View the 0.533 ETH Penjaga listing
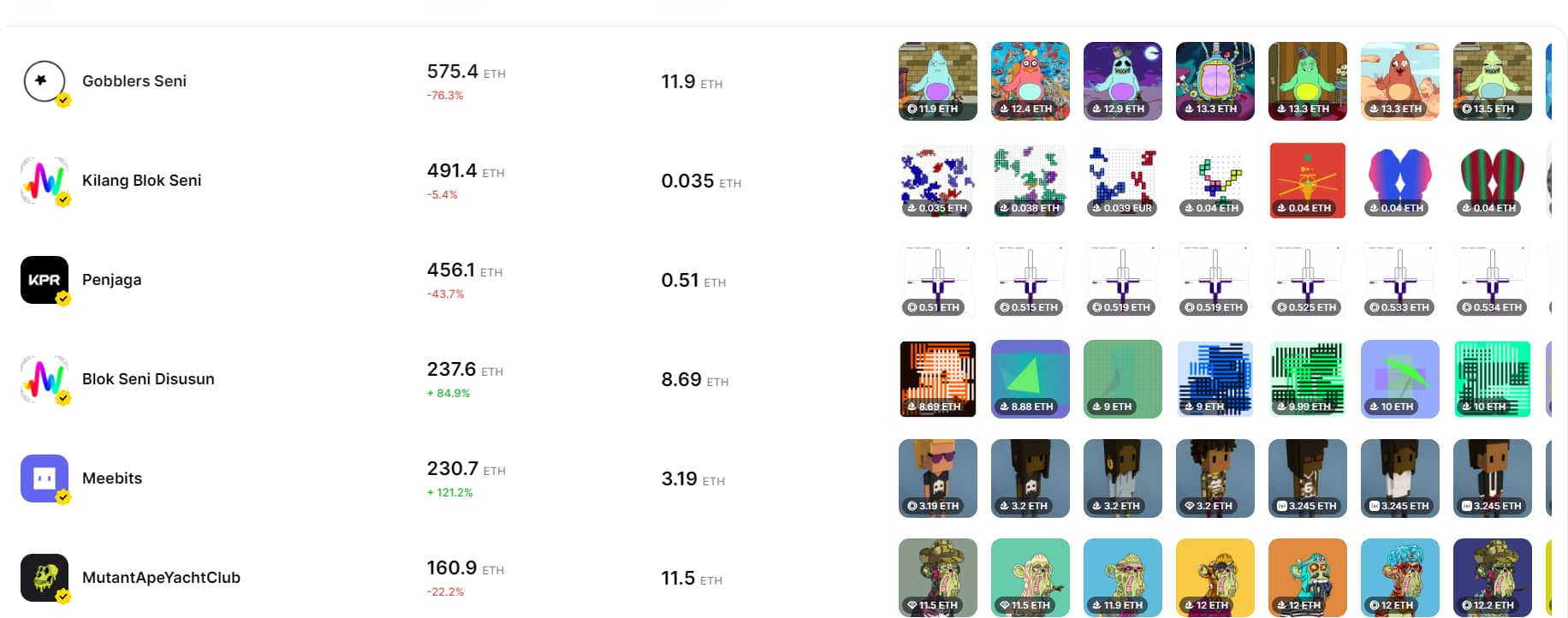This screenshot has height=618, width=1568. [1399, 280]
